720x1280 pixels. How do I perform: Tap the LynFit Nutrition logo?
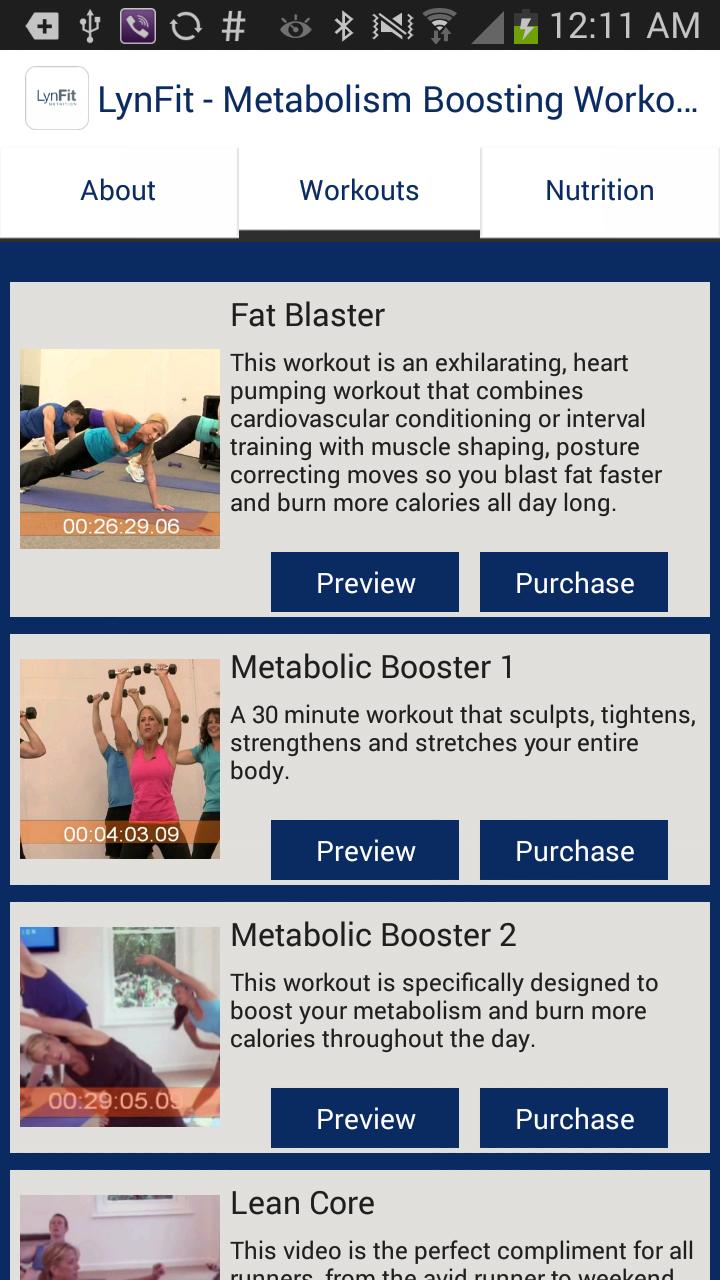point(56,99)
